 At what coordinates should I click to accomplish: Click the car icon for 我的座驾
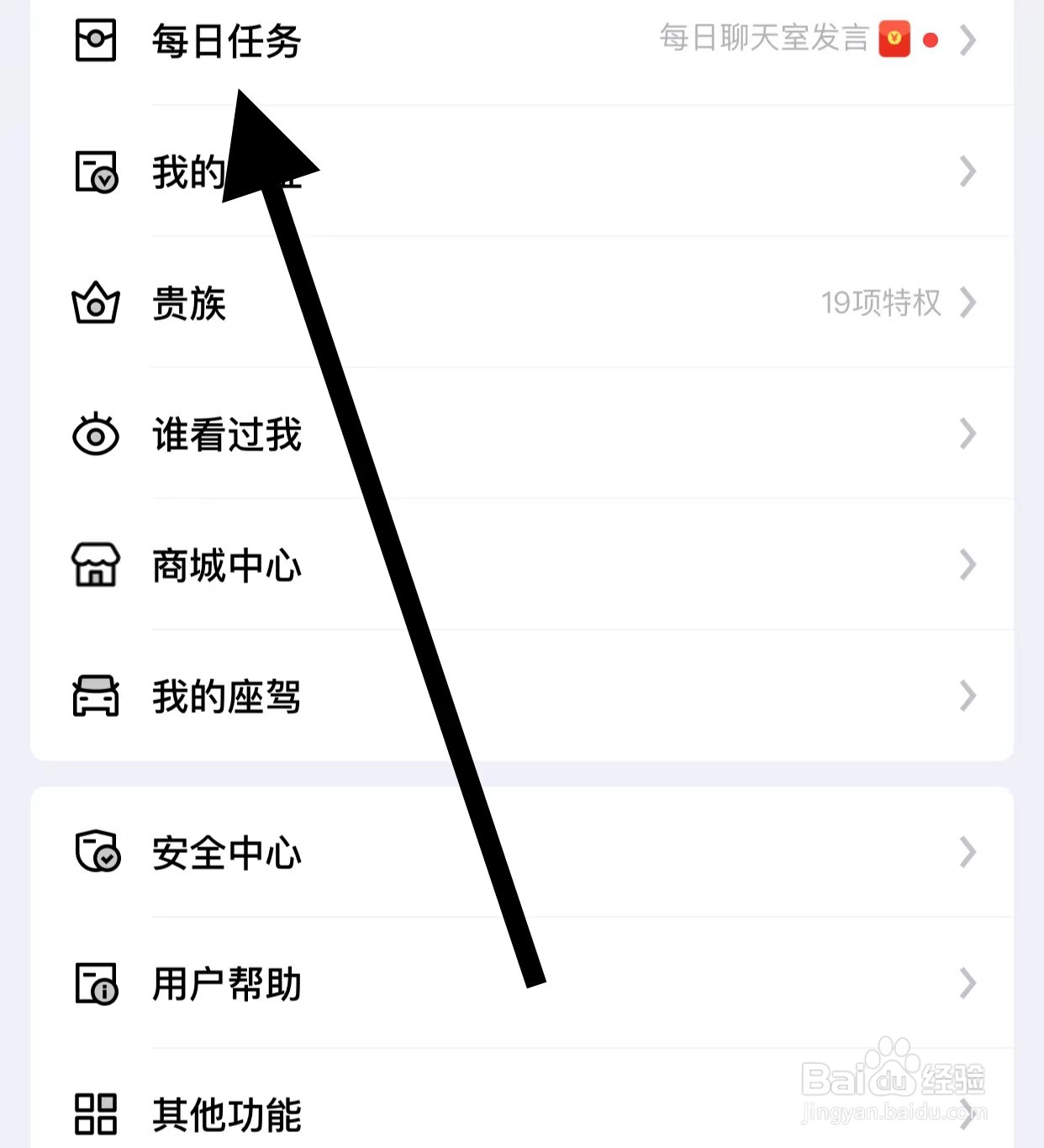95,695
